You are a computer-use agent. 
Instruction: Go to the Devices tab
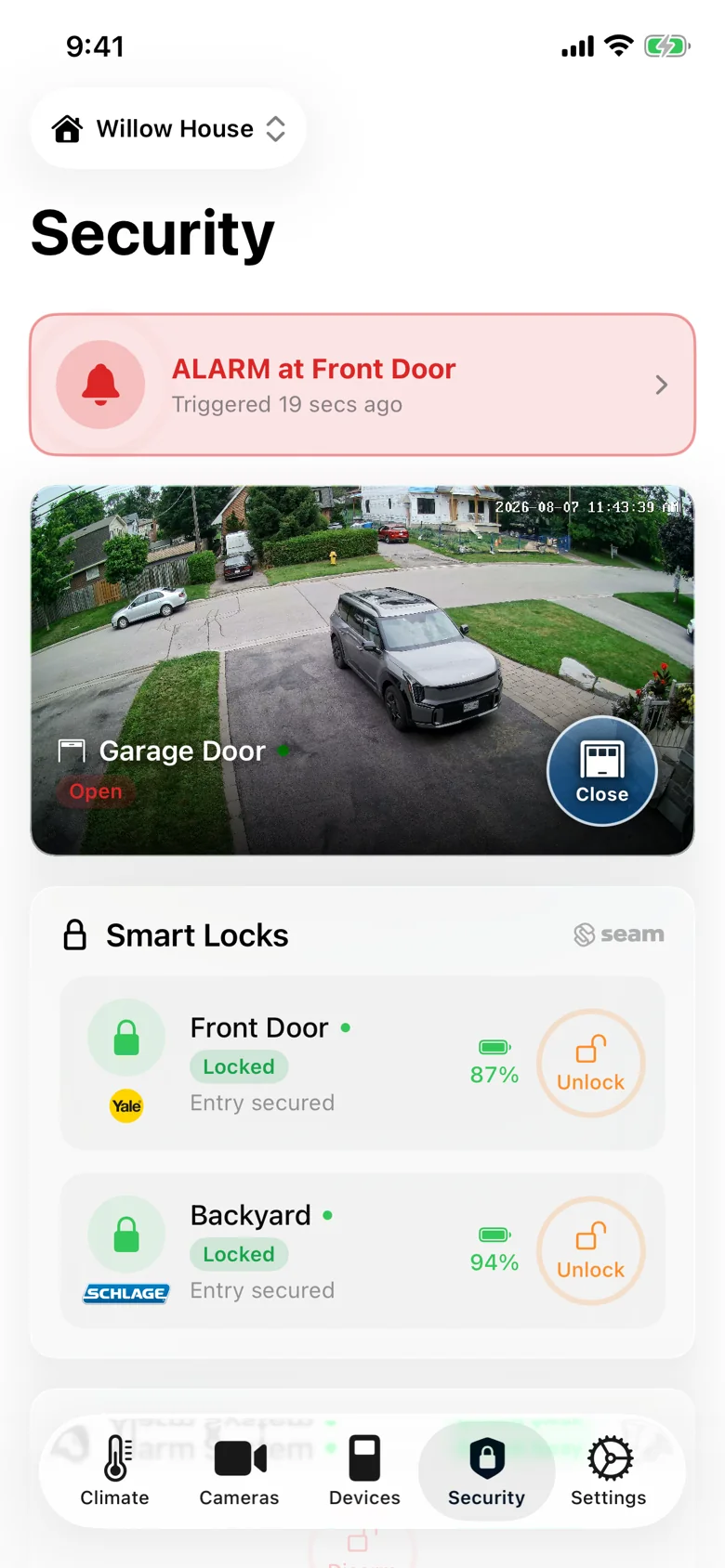coord(364,1471)
